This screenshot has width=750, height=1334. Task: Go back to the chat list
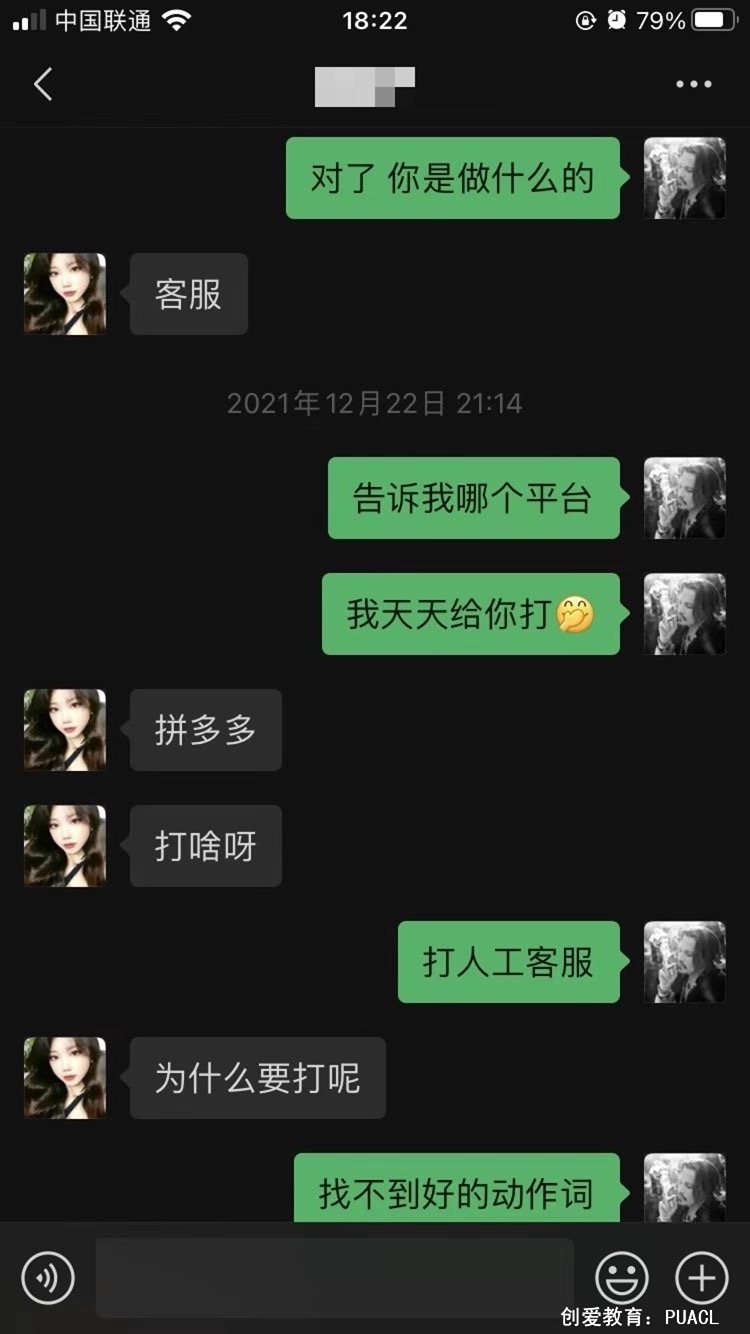[43, 85]
